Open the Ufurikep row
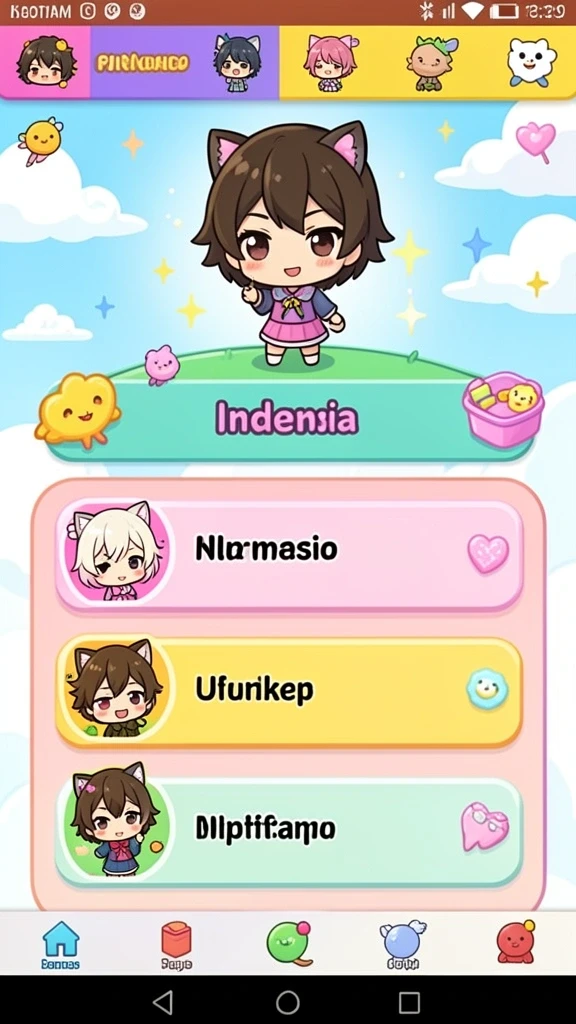The image size is (576, 1024). [x=289, y=691]
